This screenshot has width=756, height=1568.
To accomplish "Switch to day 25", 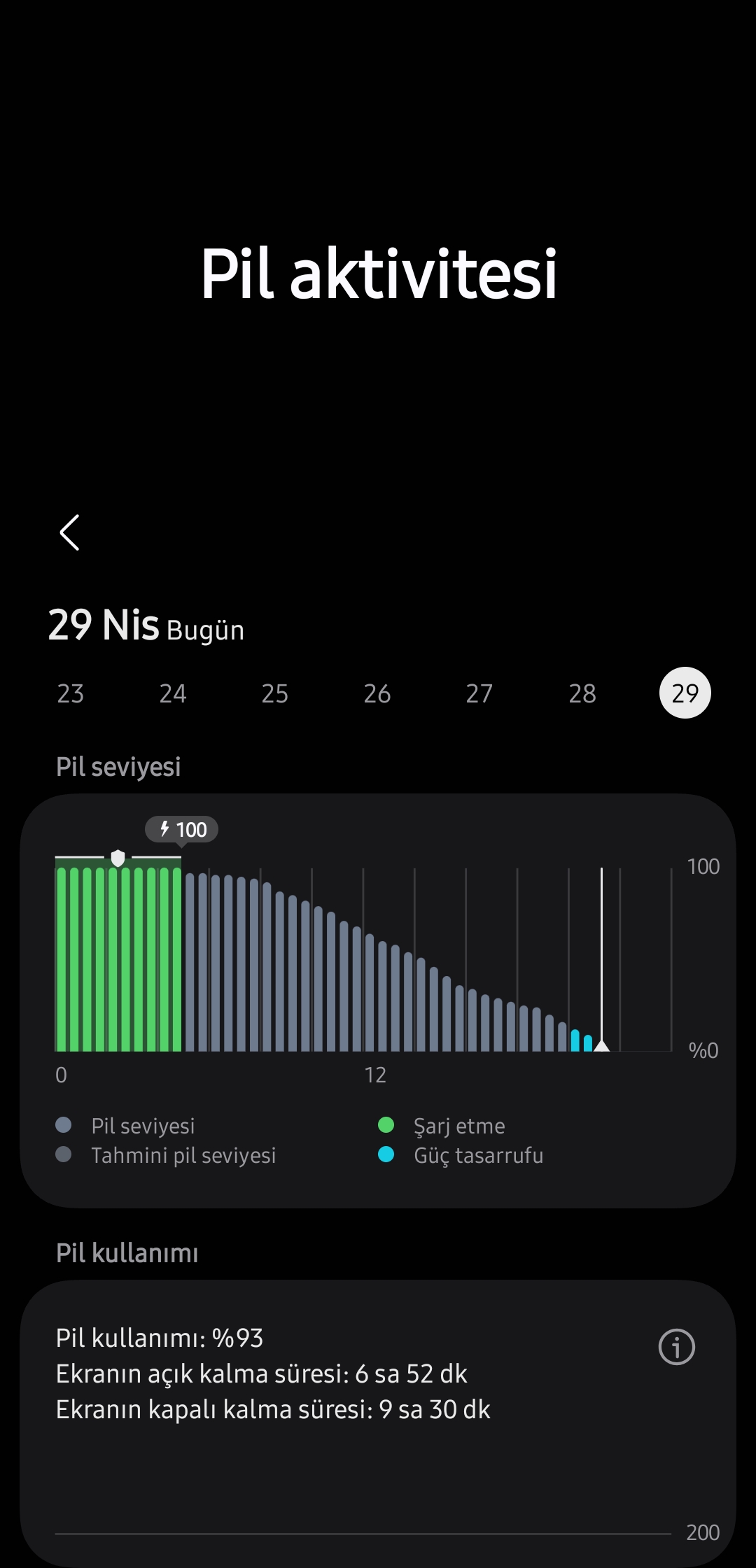I will coord(275,693).
